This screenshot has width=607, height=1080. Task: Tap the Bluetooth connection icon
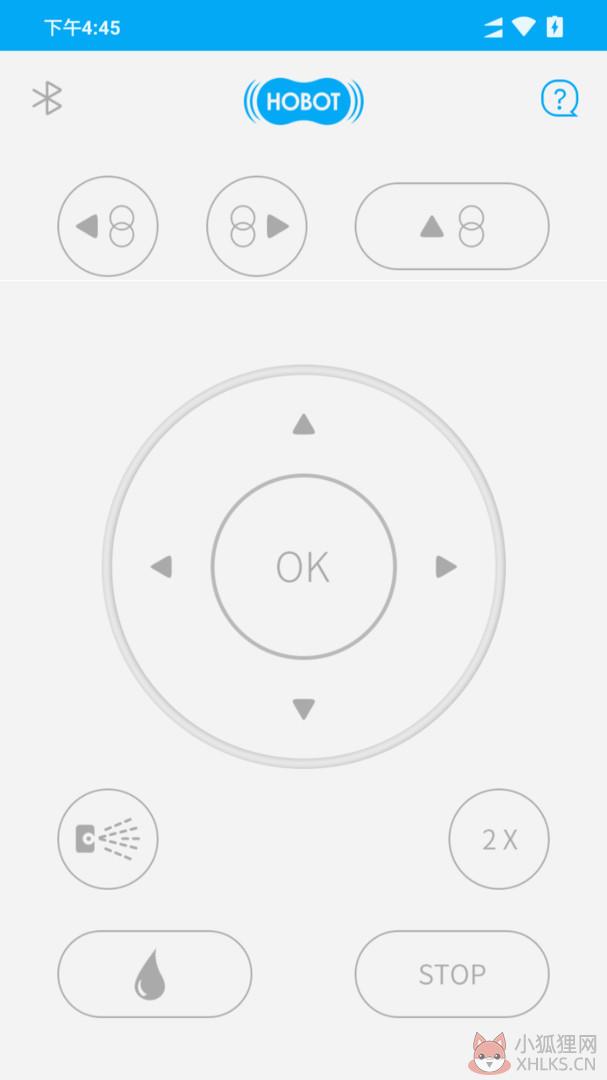tap(48, 98)
